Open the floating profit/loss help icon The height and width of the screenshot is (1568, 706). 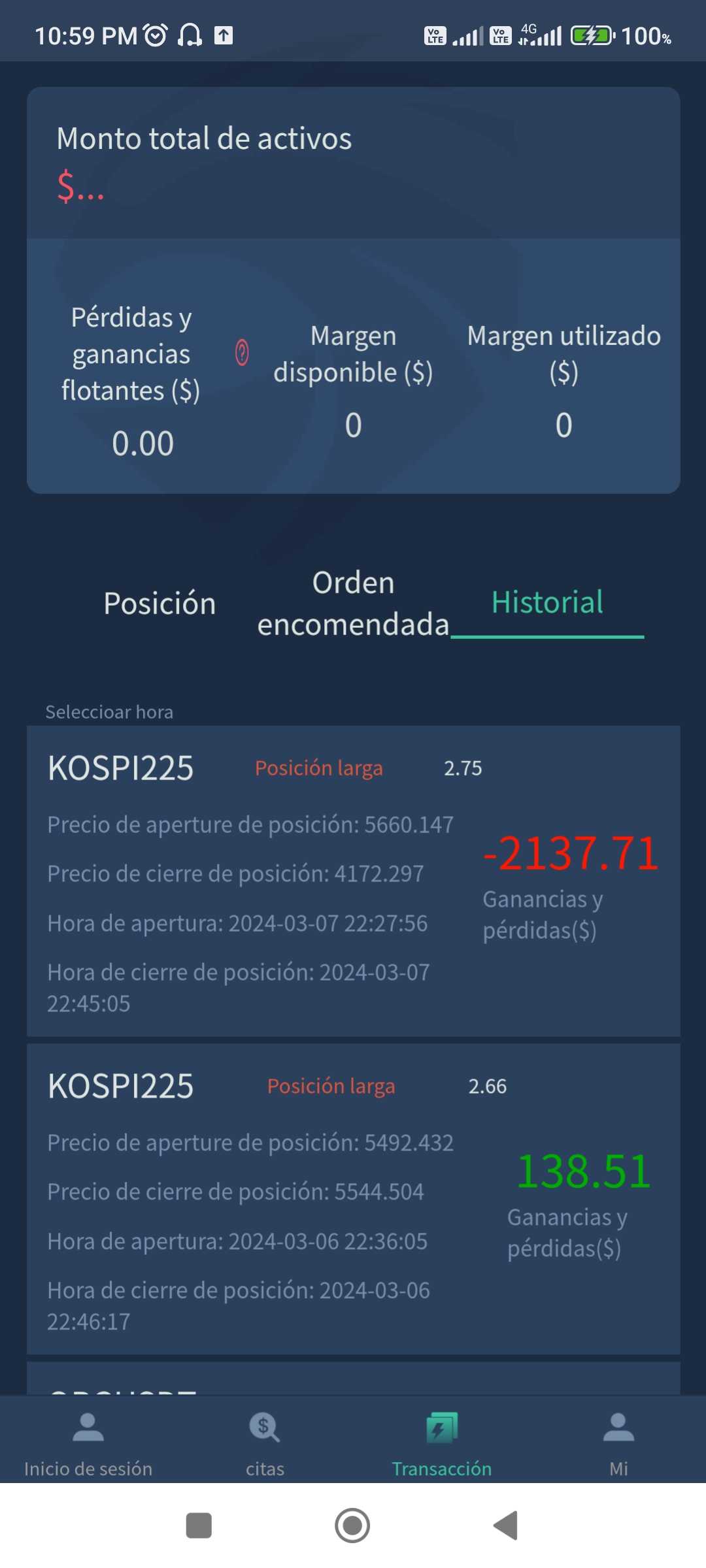pos(242,353)
